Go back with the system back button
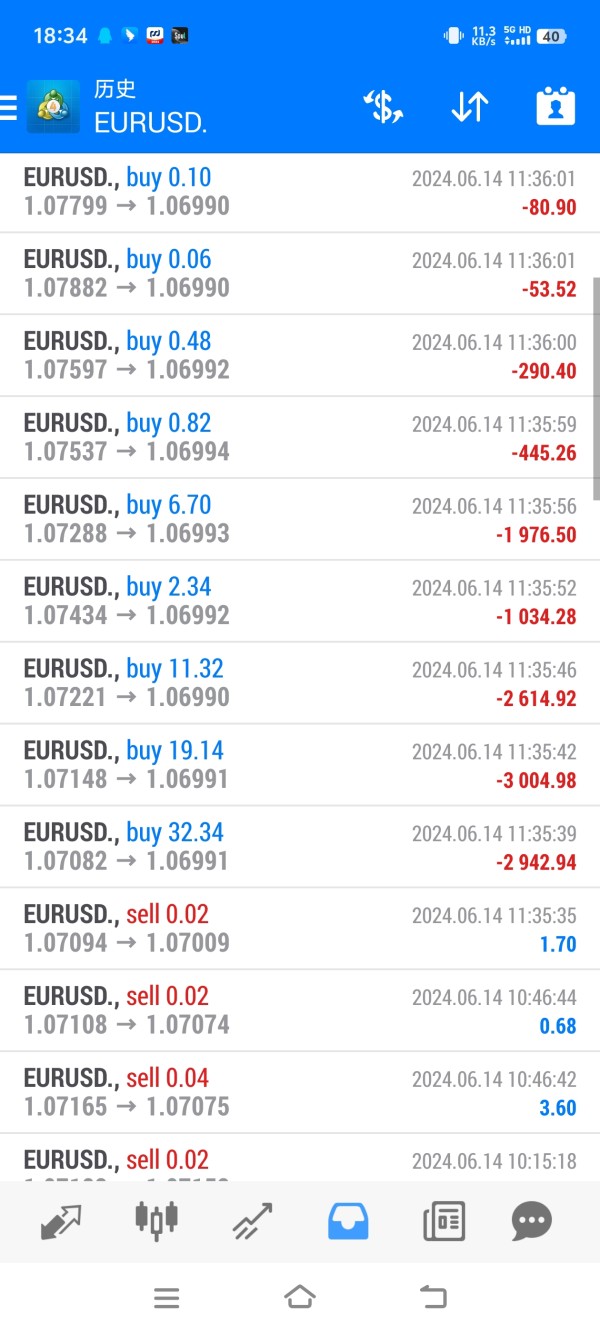Viewport: 600px width, 1333px height. pyautogui.click(x=433, y=1298)
